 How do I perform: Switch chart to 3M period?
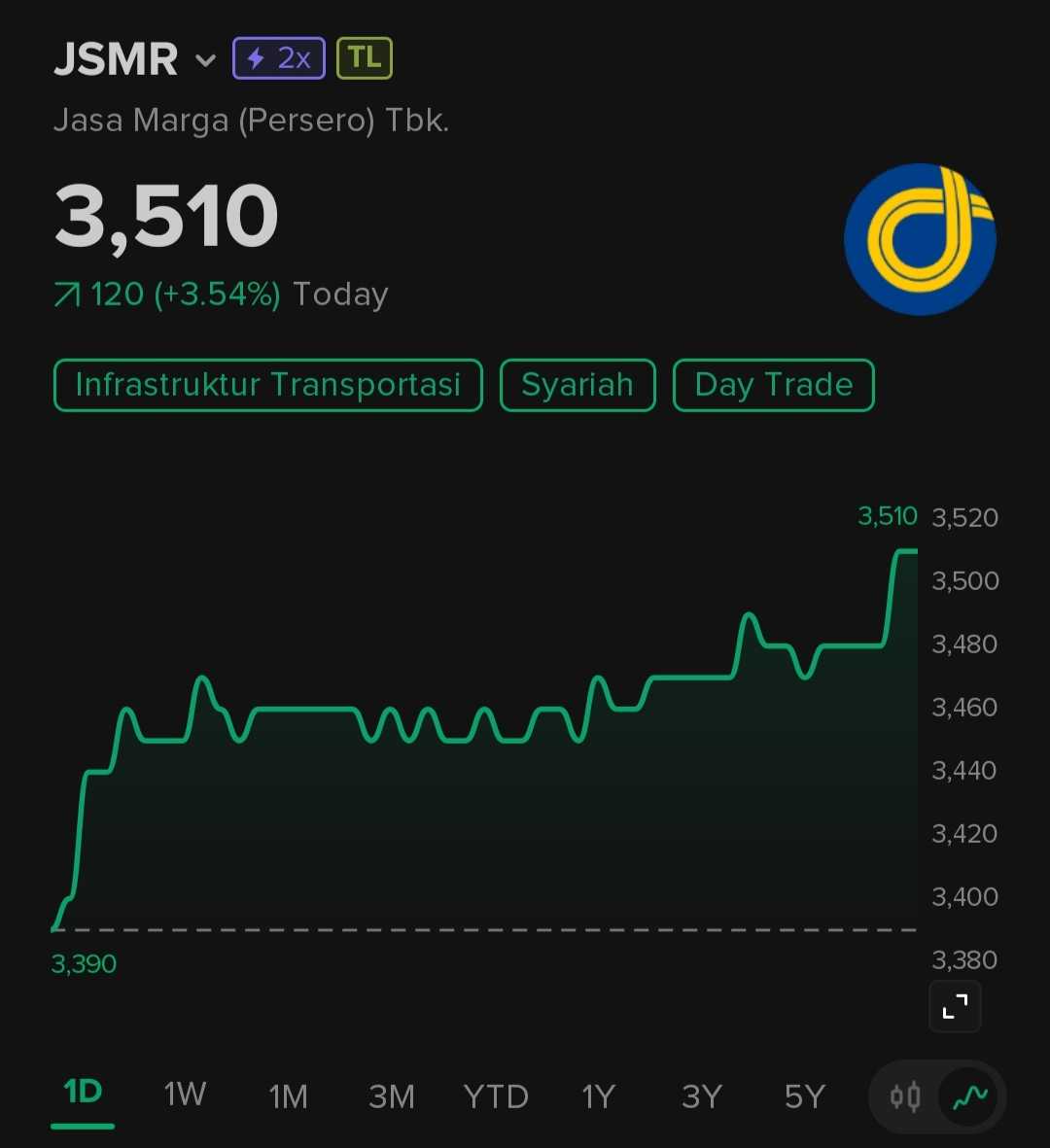[x=392, y=1096]
